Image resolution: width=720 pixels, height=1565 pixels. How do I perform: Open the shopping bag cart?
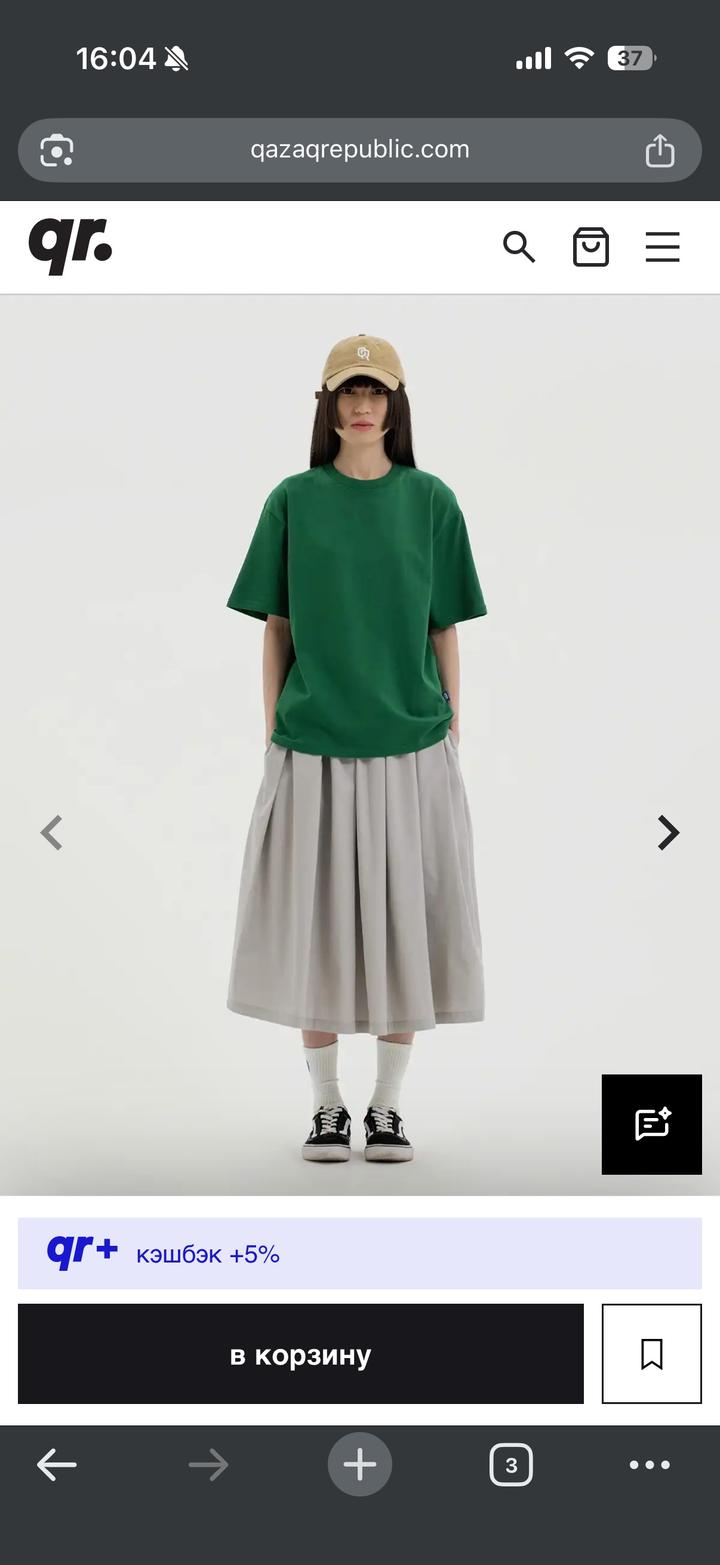pyautogui.click(x=590, y=246)
